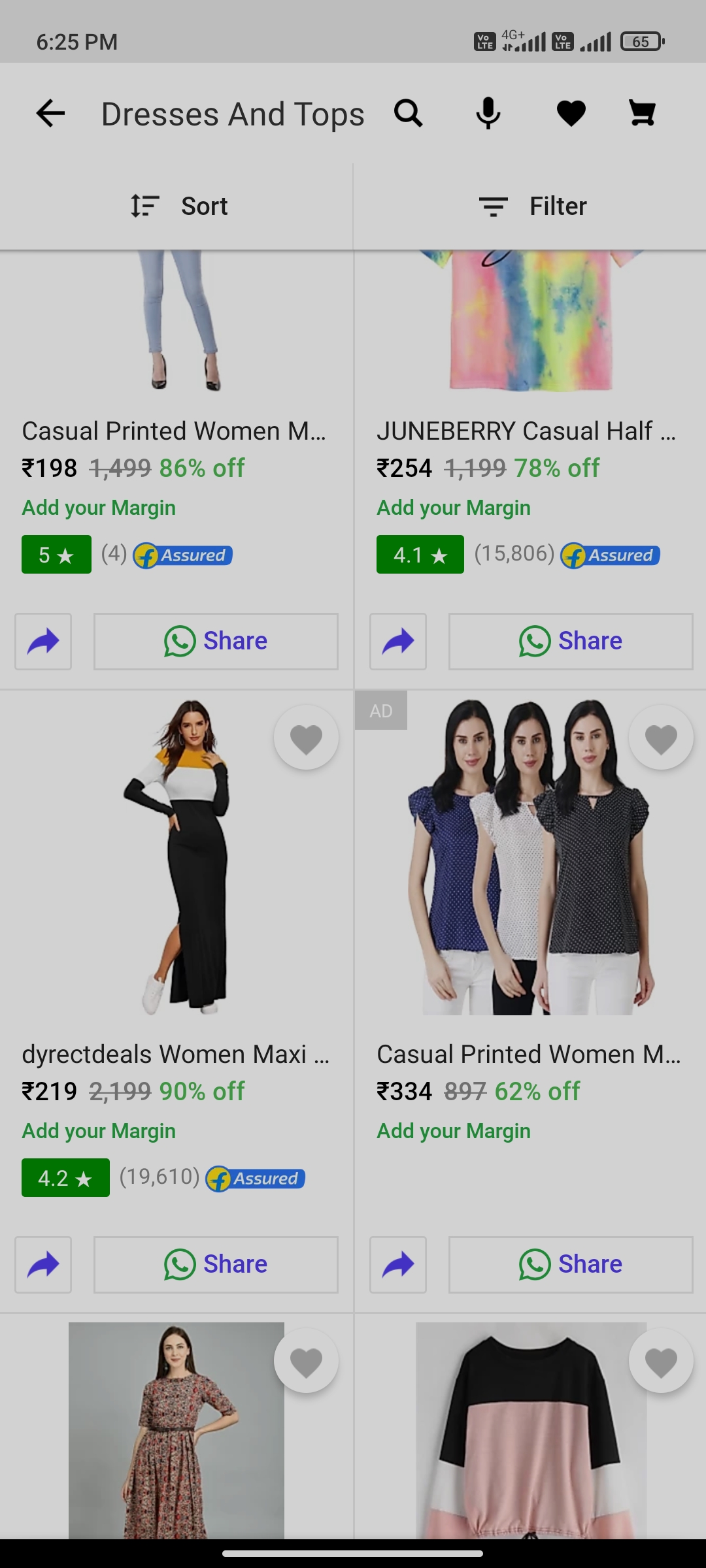The image size is (706, 1568).
Task: Tap the share arrow under the ₹334 tops
Action: coord(397,1265)
